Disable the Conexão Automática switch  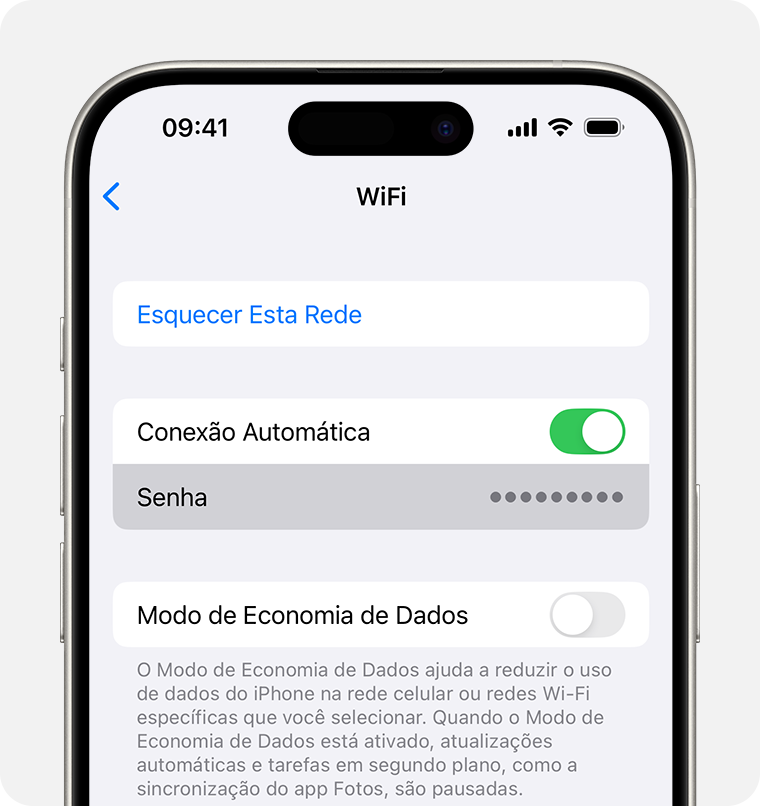click(x=587, y=432)
